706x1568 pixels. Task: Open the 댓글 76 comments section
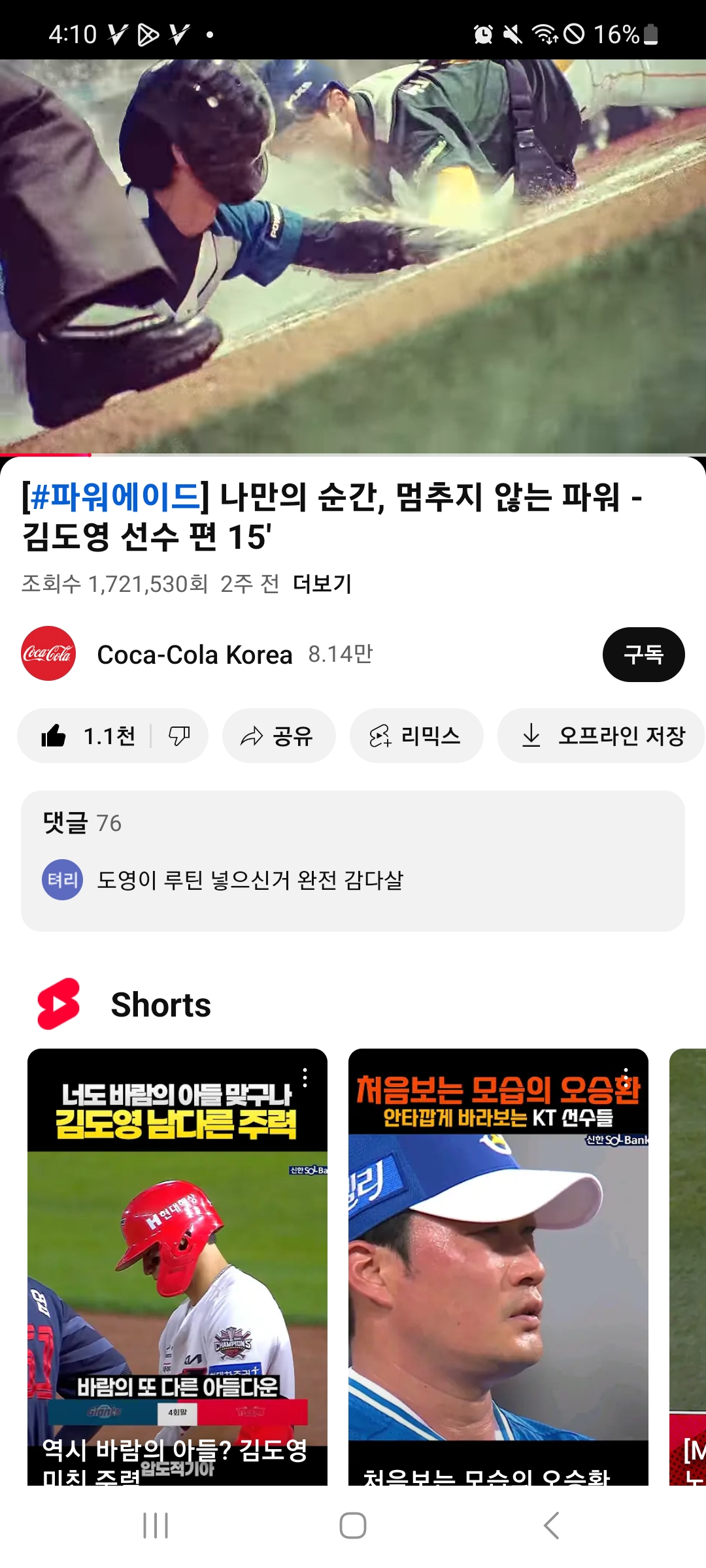point(353,860)
